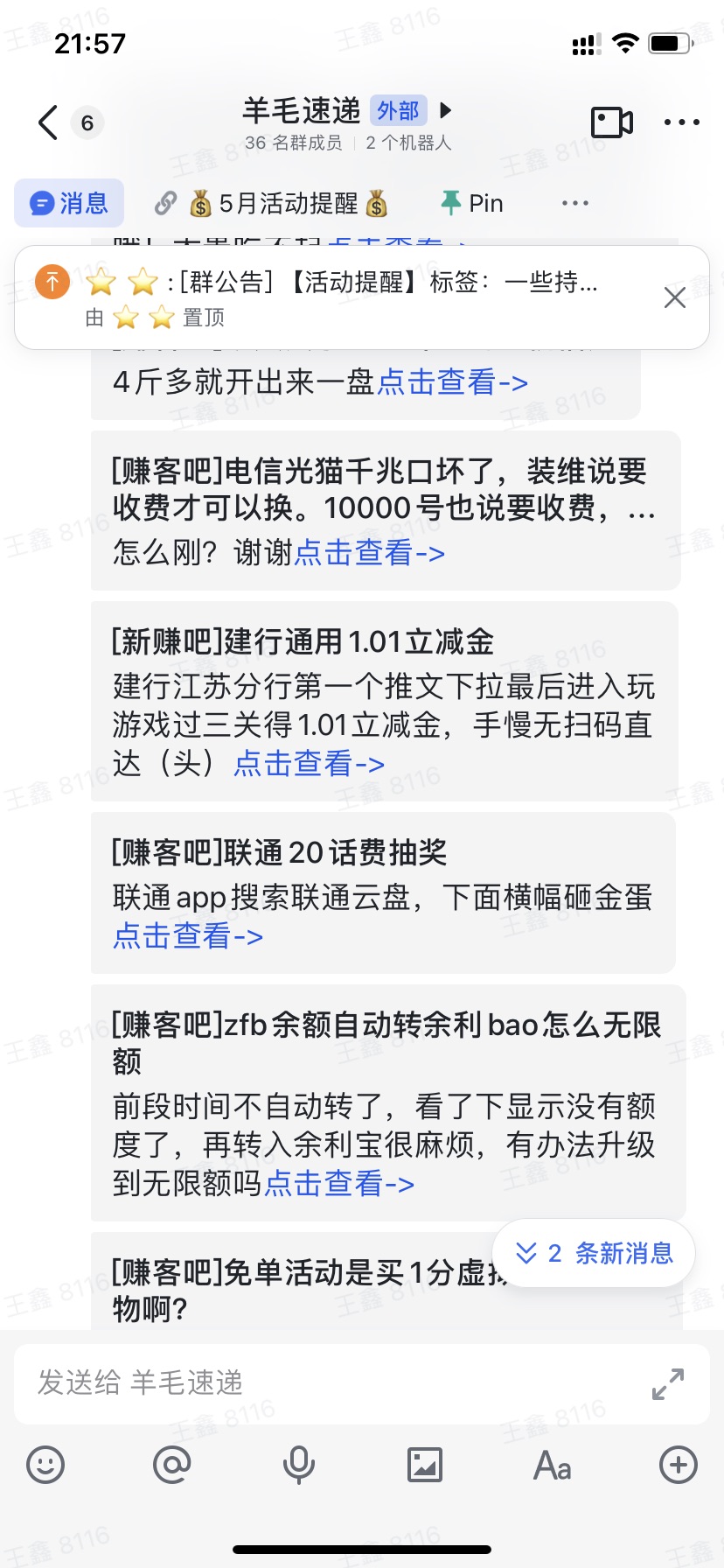Image resolution: width=724 pixels, height=1568 pixels.
Task: Jump to pinned announcement via orange arrow
Action: point(51,282)
